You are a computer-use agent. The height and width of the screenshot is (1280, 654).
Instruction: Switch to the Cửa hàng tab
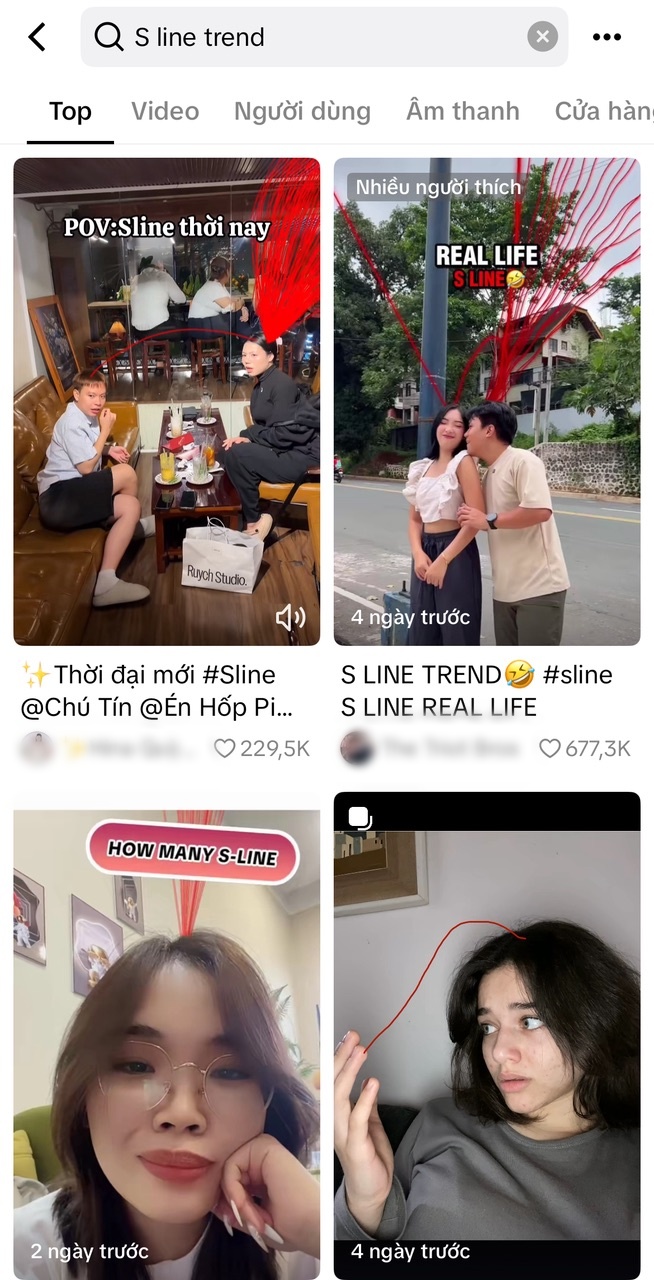(x=604, y=111)
